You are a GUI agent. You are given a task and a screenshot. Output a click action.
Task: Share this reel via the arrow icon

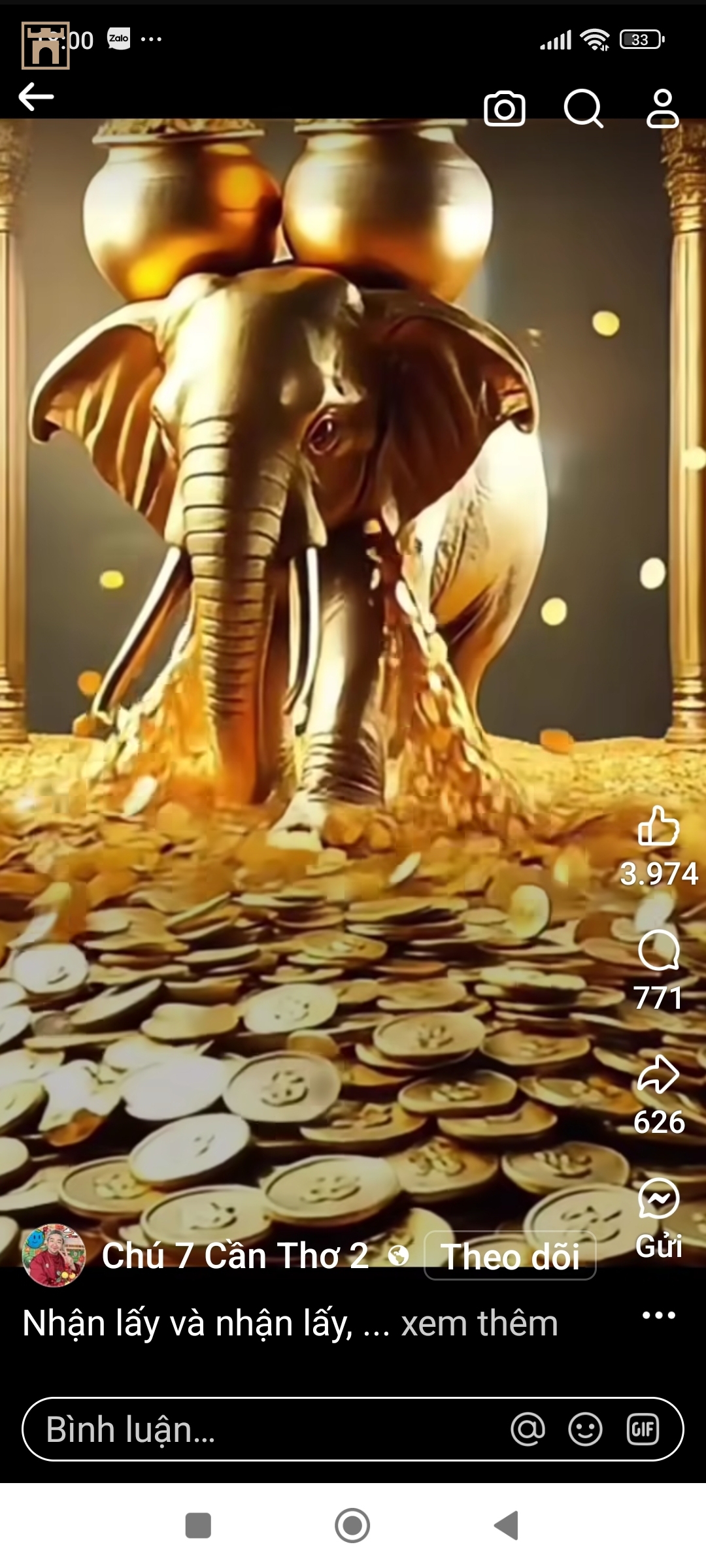click(x=658, y=1075)
